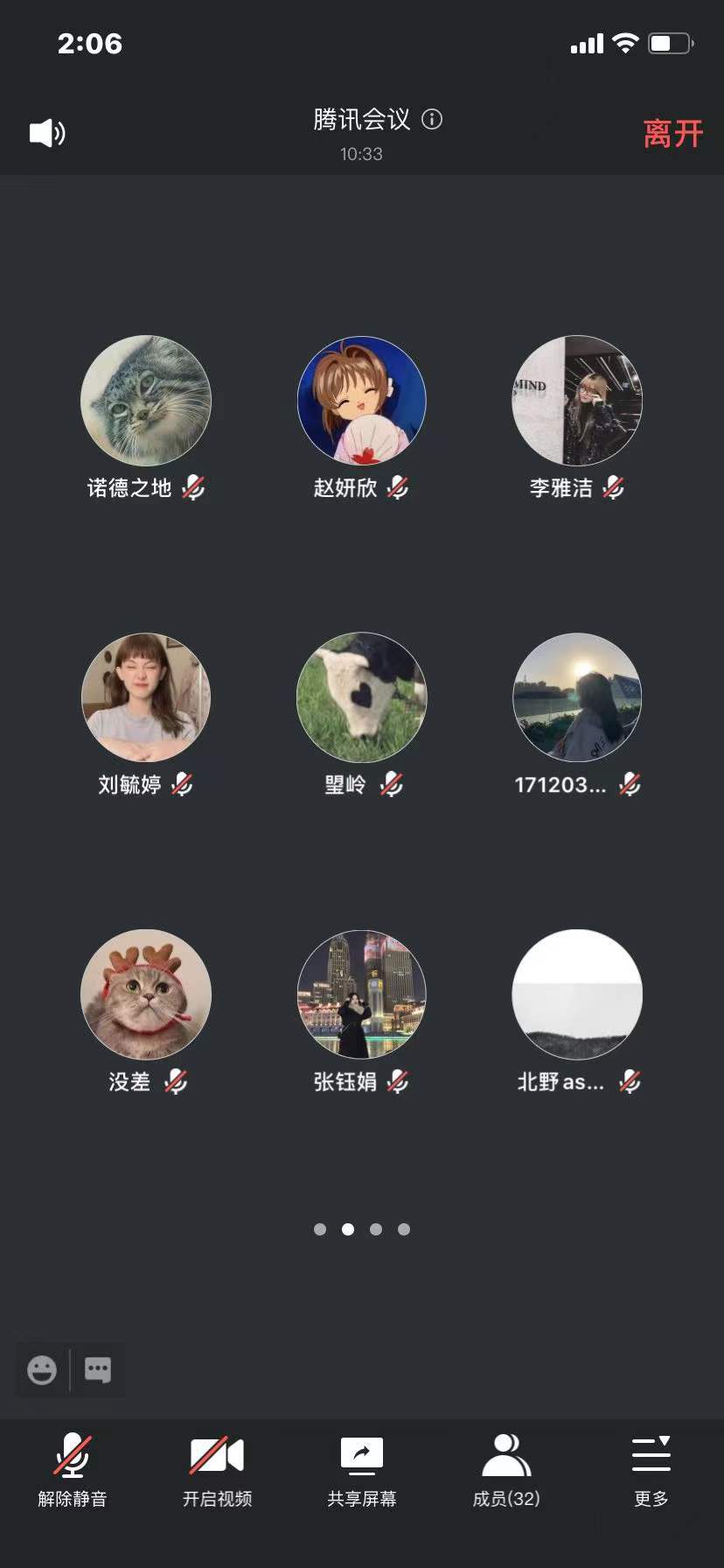Tap 李雅洁's avatar tile
The width and height of the screenshot is (724, 1568).
577,401
